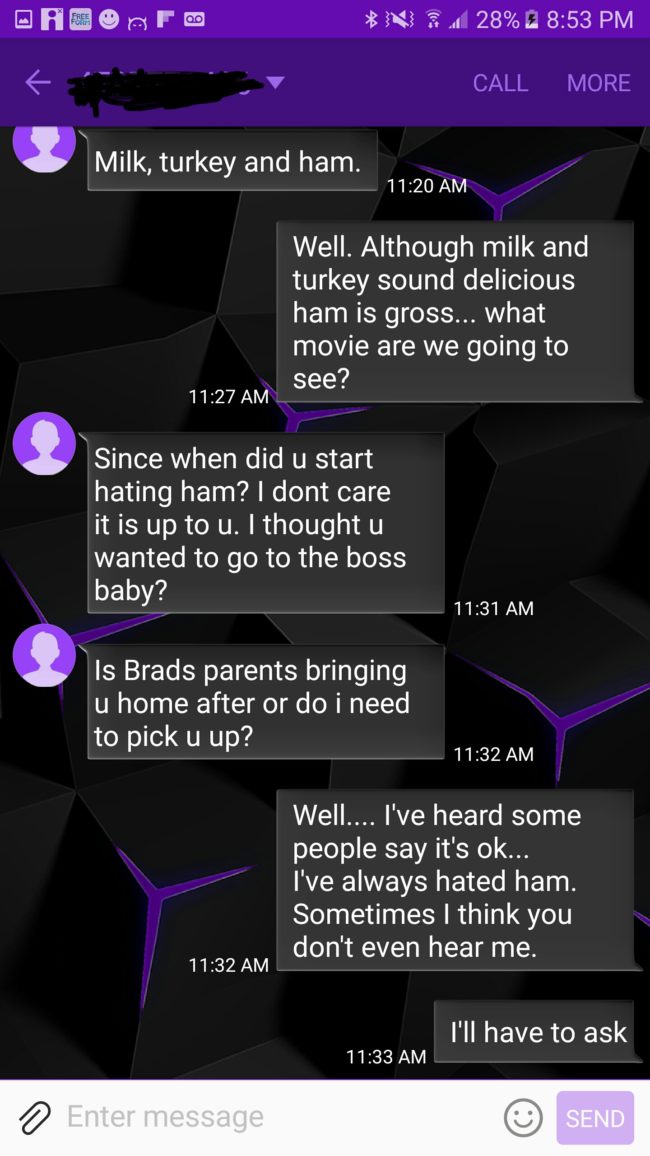Tap the avatar beside the Brads parents message
This screenshot has width=650, height=1156.
(44, 655)
